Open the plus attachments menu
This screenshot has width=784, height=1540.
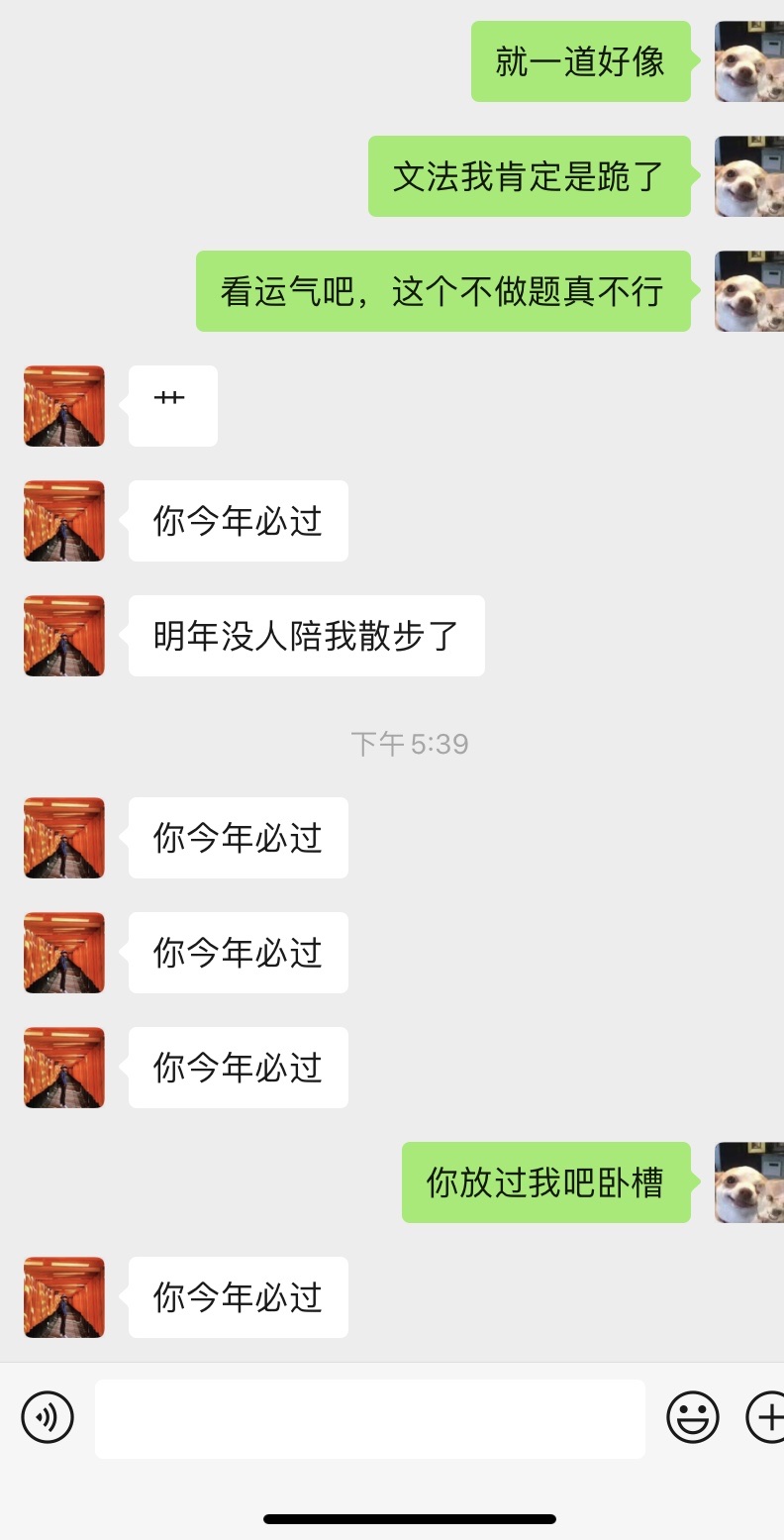[x=766, y=1418]
